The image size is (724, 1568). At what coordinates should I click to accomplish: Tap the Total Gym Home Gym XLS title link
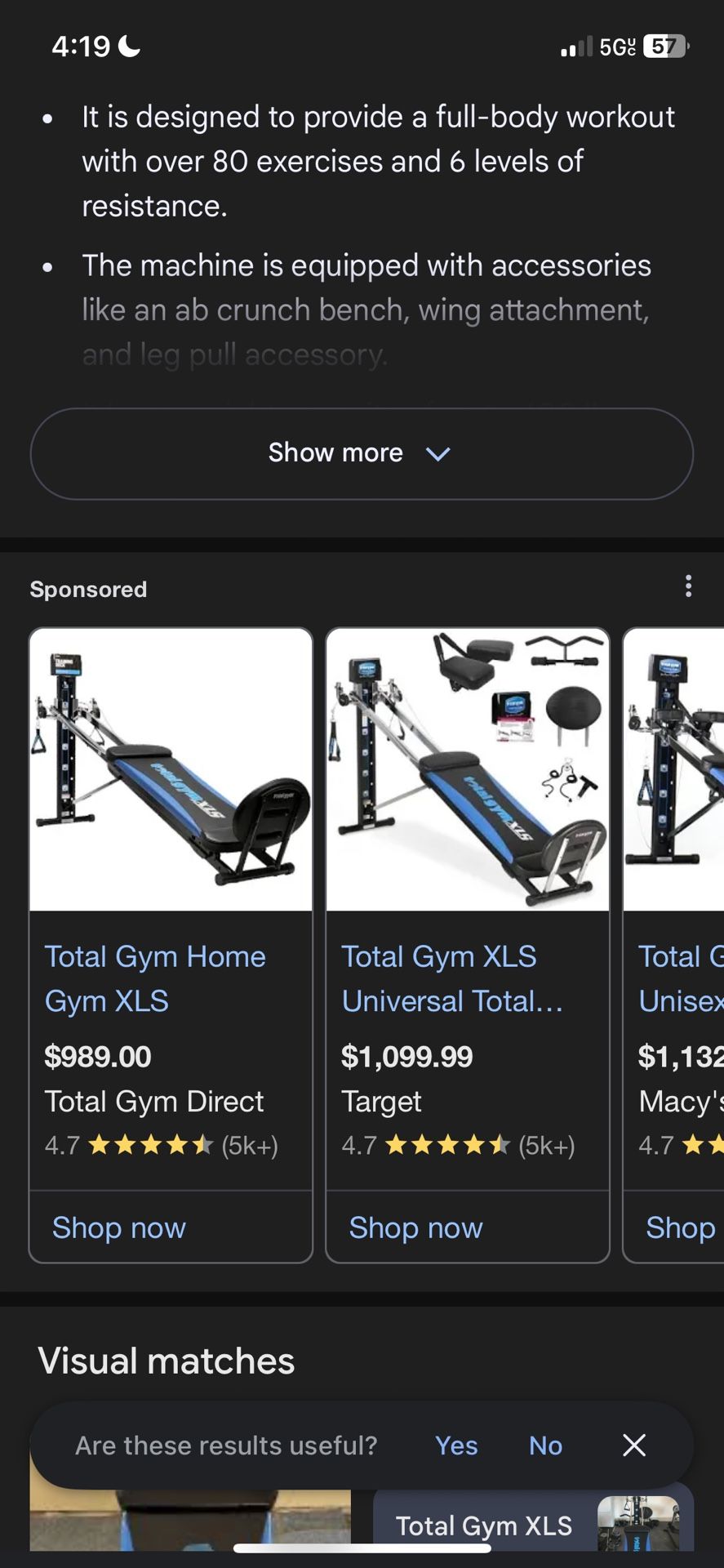click(x=155, y=978)
